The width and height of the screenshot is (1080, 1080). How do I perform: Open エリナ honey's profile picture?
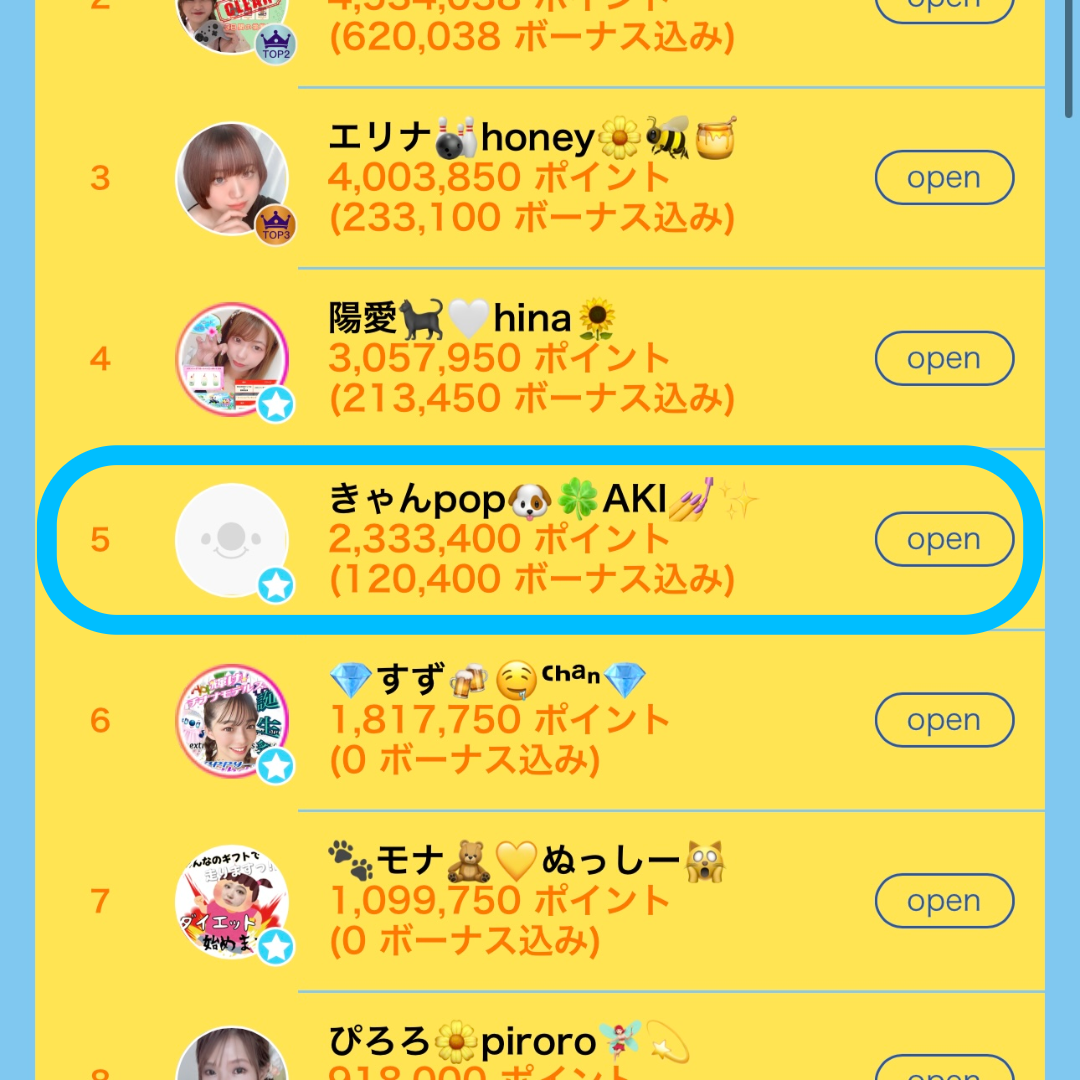pos(232,179)
